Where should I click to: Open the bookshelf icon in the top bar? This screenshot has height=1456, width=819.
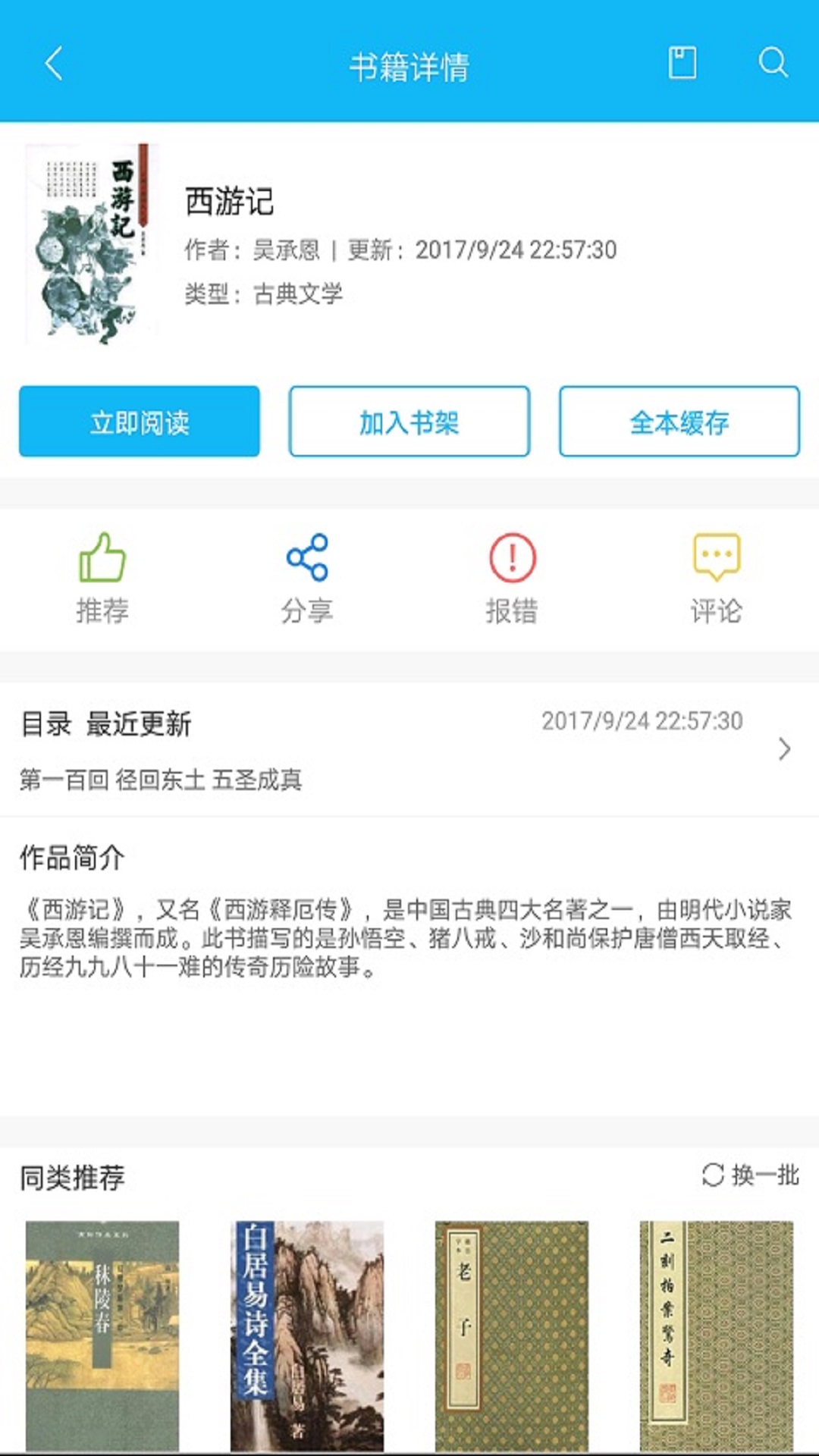pyautogui.click(x=682, y=63)
